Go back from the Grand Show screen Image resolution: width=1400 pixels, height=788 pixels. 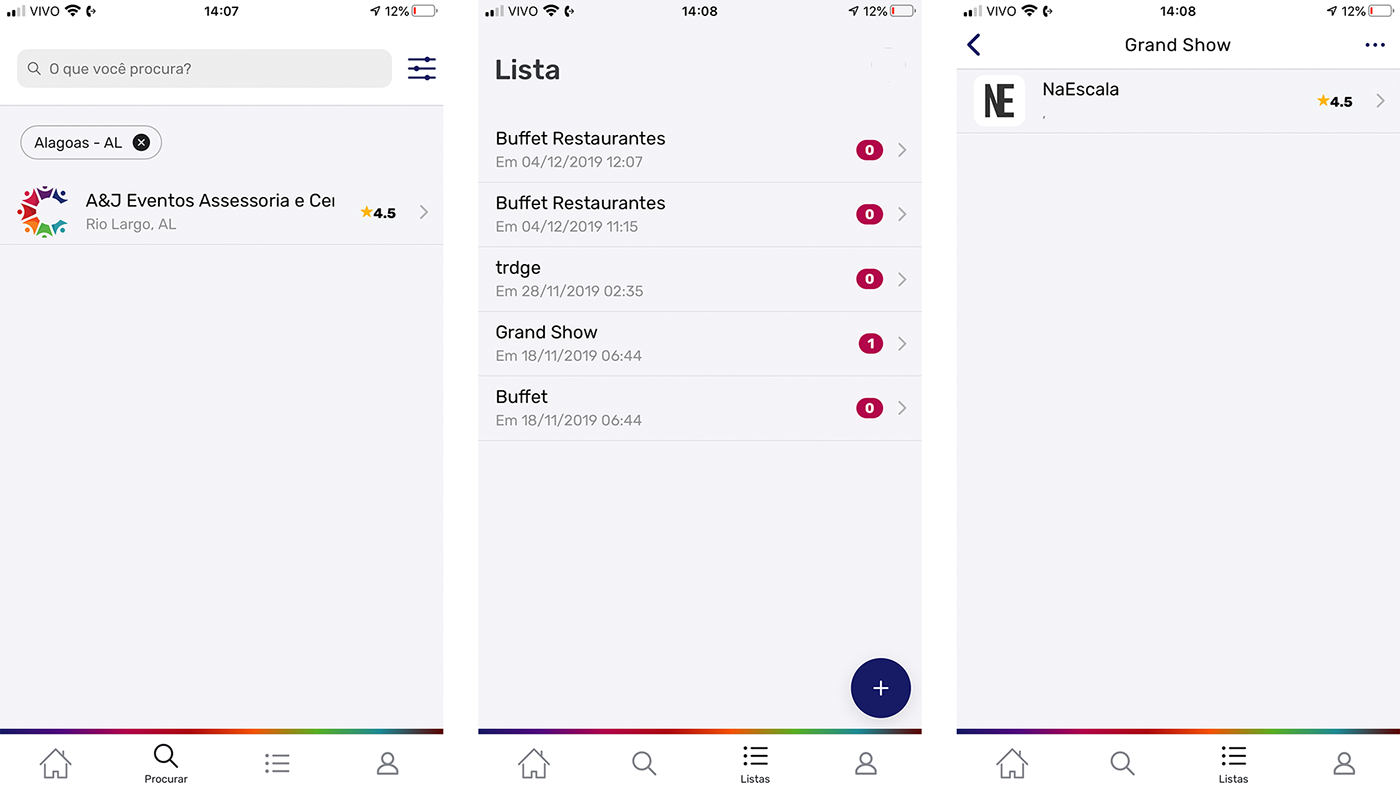point(974,45)
